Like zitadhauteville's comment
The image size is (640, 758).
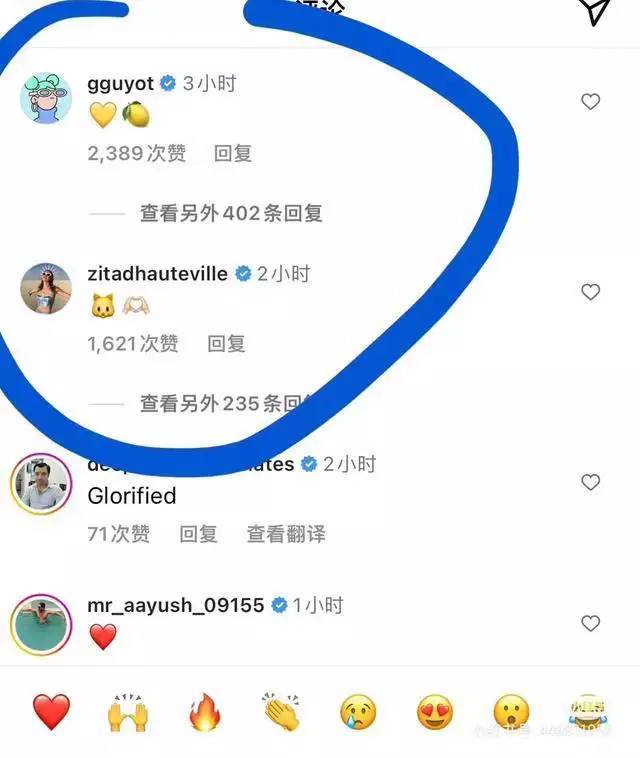591,292
